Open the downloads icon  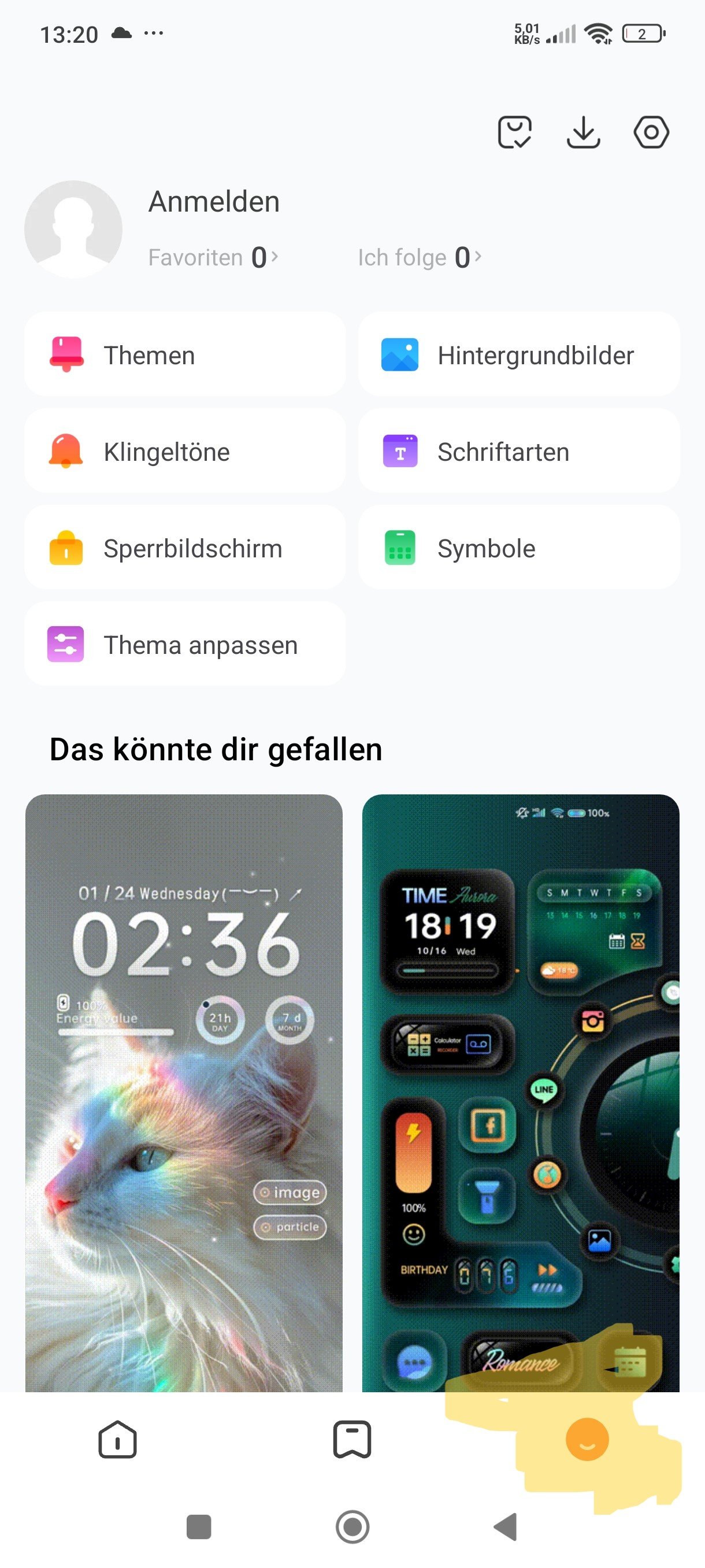tap(582, 132)
